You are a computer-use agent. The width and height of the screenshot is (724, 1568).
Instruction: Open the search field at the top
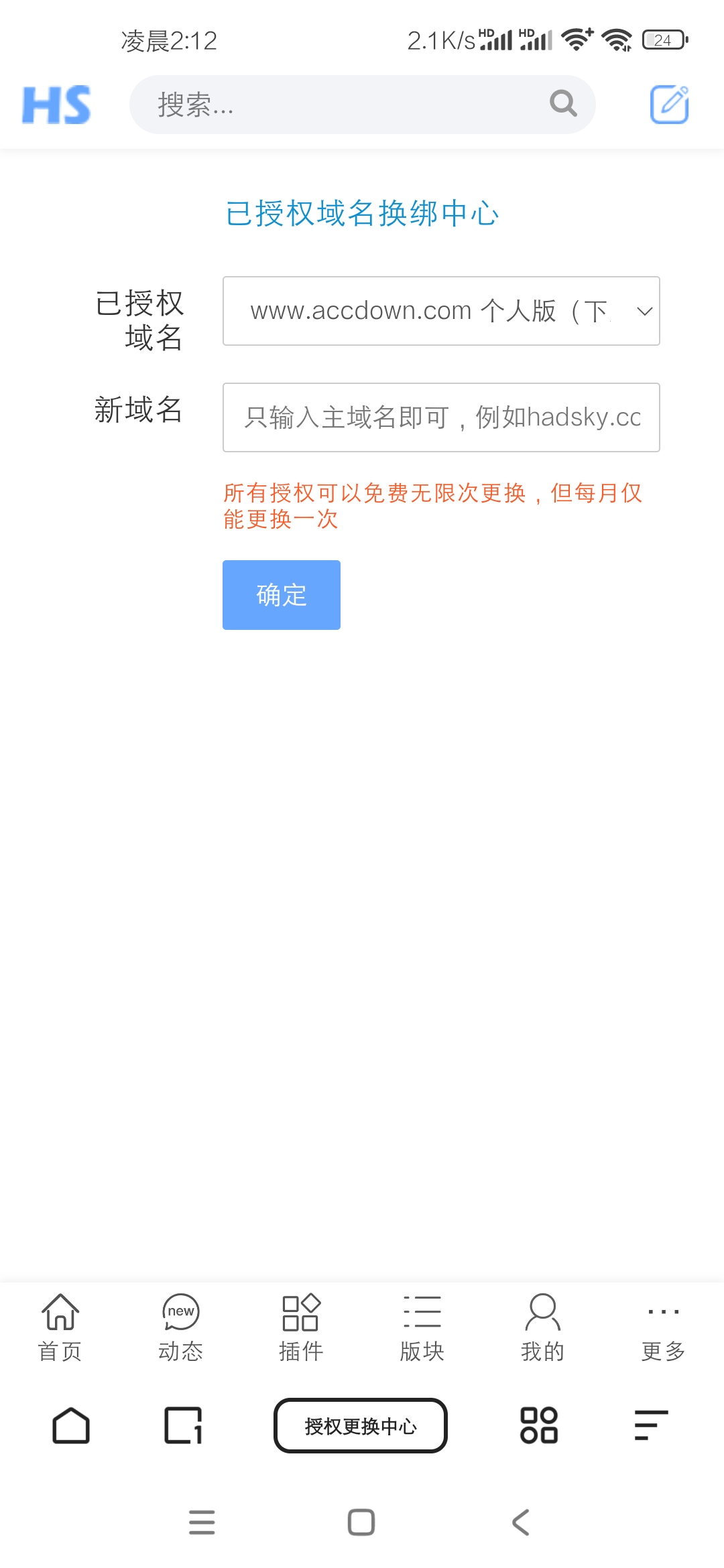point(362,105)
